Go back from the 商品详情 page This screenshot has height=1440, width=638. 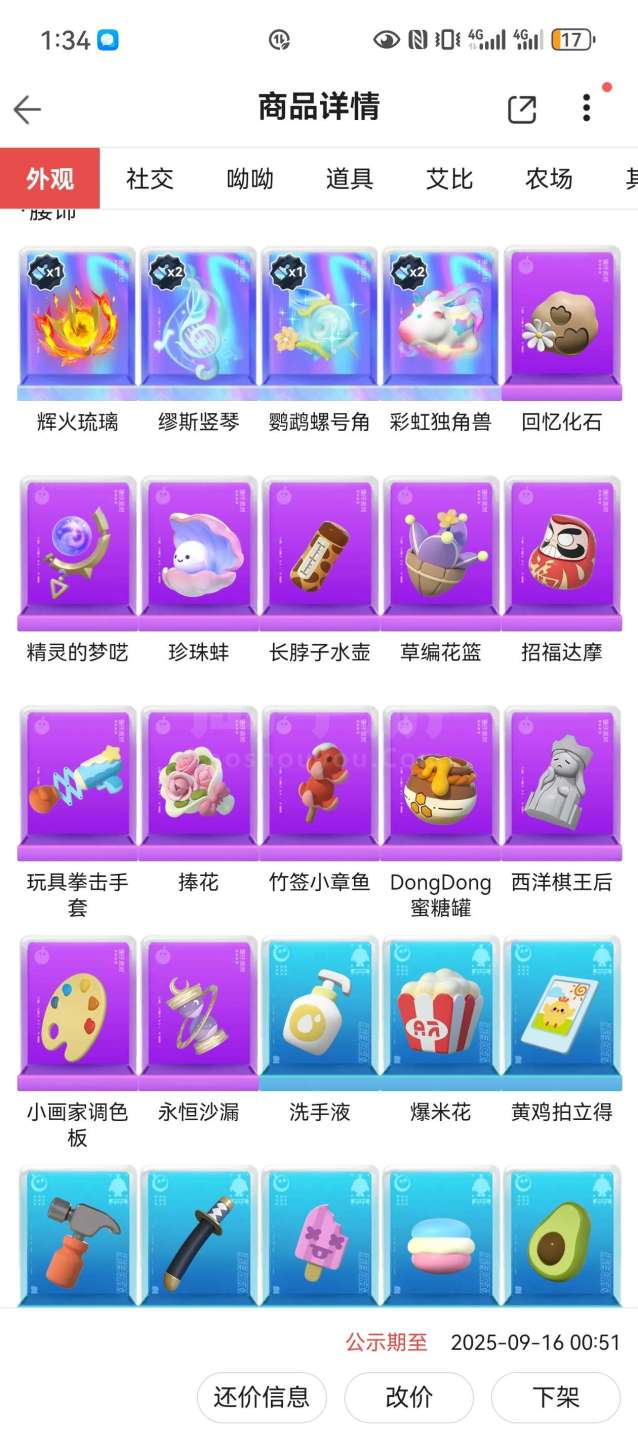point(27,109)
